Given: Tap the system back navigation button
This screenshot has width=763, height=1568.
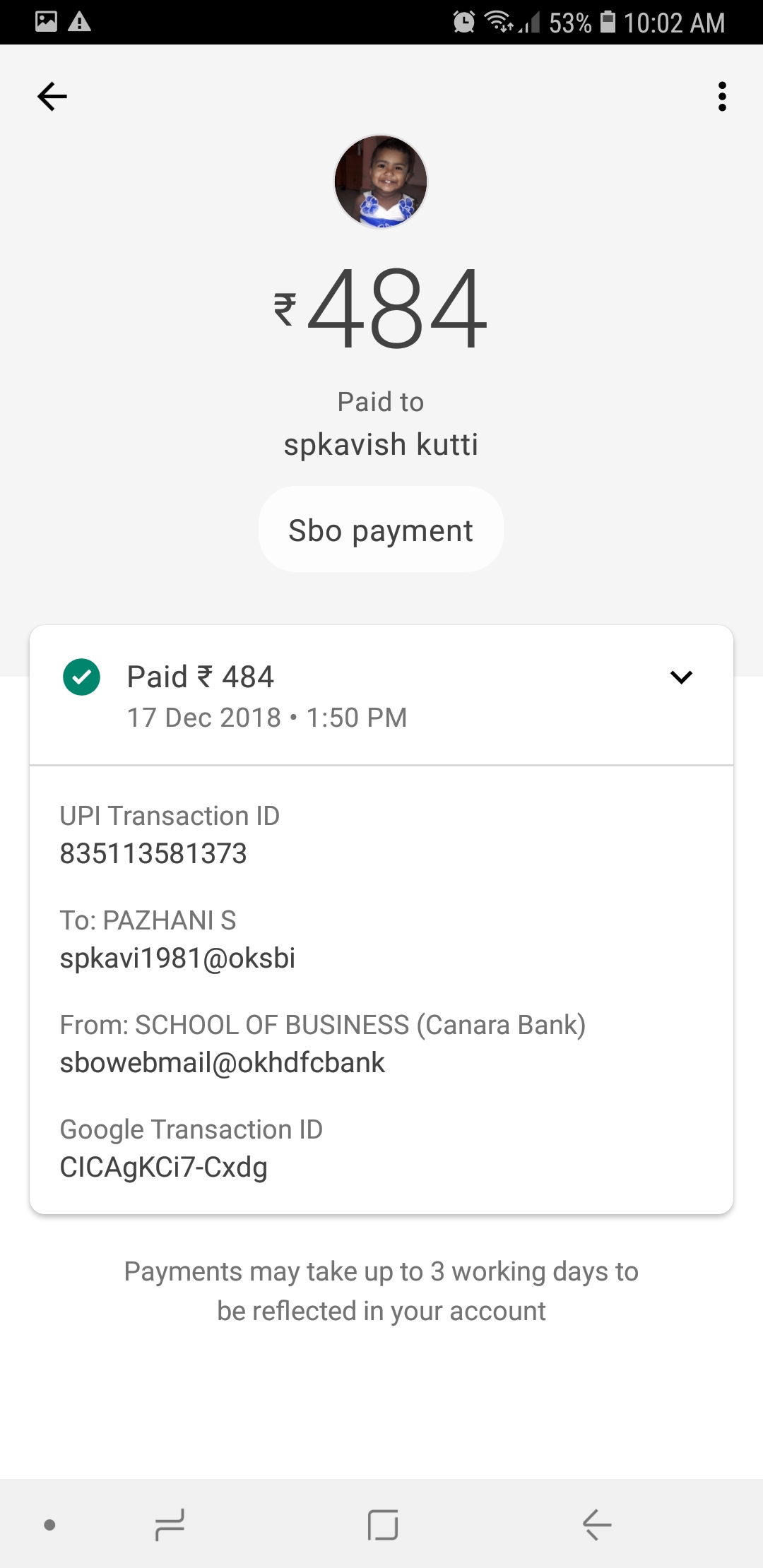Looking at the screenshot, I should [x=597, y=1524].
